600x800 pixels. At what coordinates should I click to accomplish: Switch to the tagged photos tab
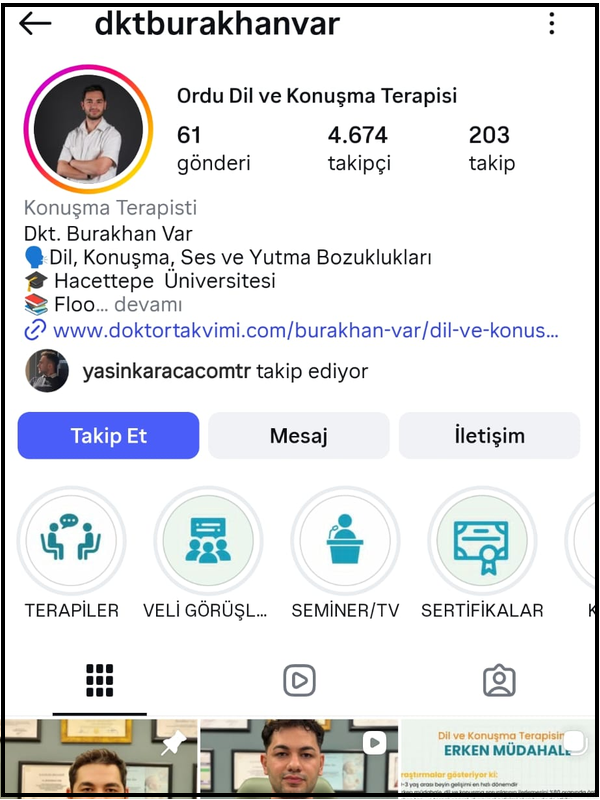click(499, 680)
